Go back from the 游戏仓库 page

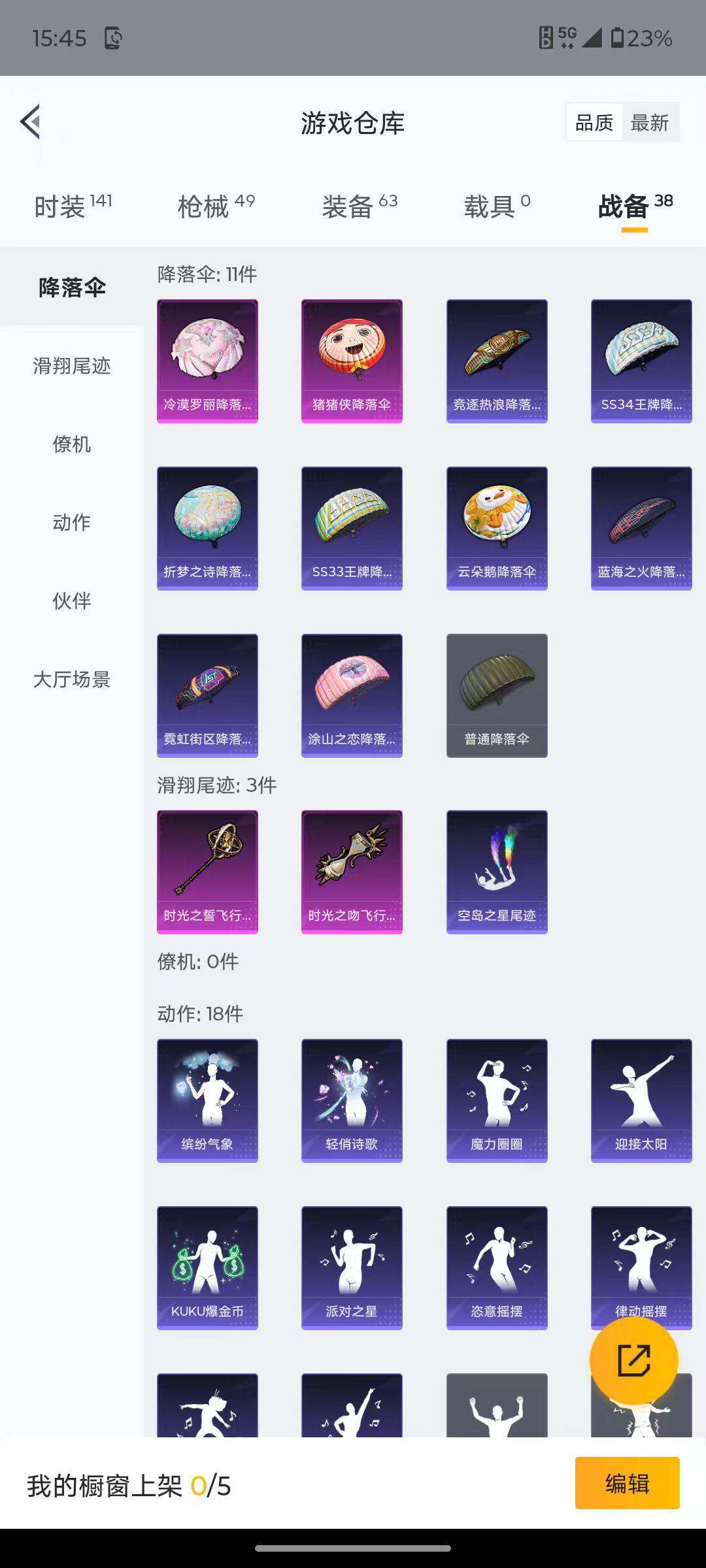click(31, 122)
